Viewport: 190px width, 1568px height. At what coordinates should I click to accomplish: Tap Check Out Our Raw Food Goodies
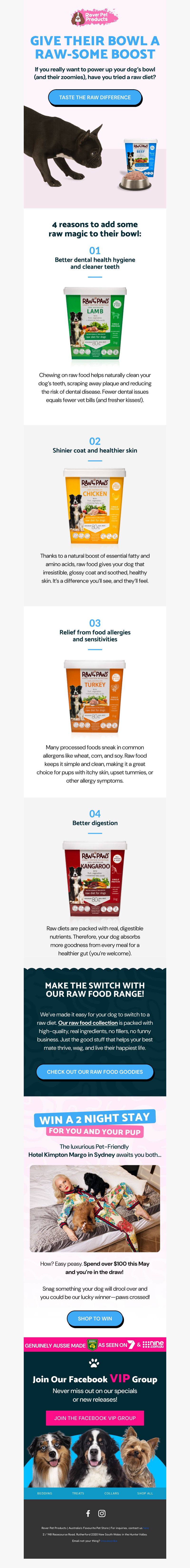(x=95, y=1072)
